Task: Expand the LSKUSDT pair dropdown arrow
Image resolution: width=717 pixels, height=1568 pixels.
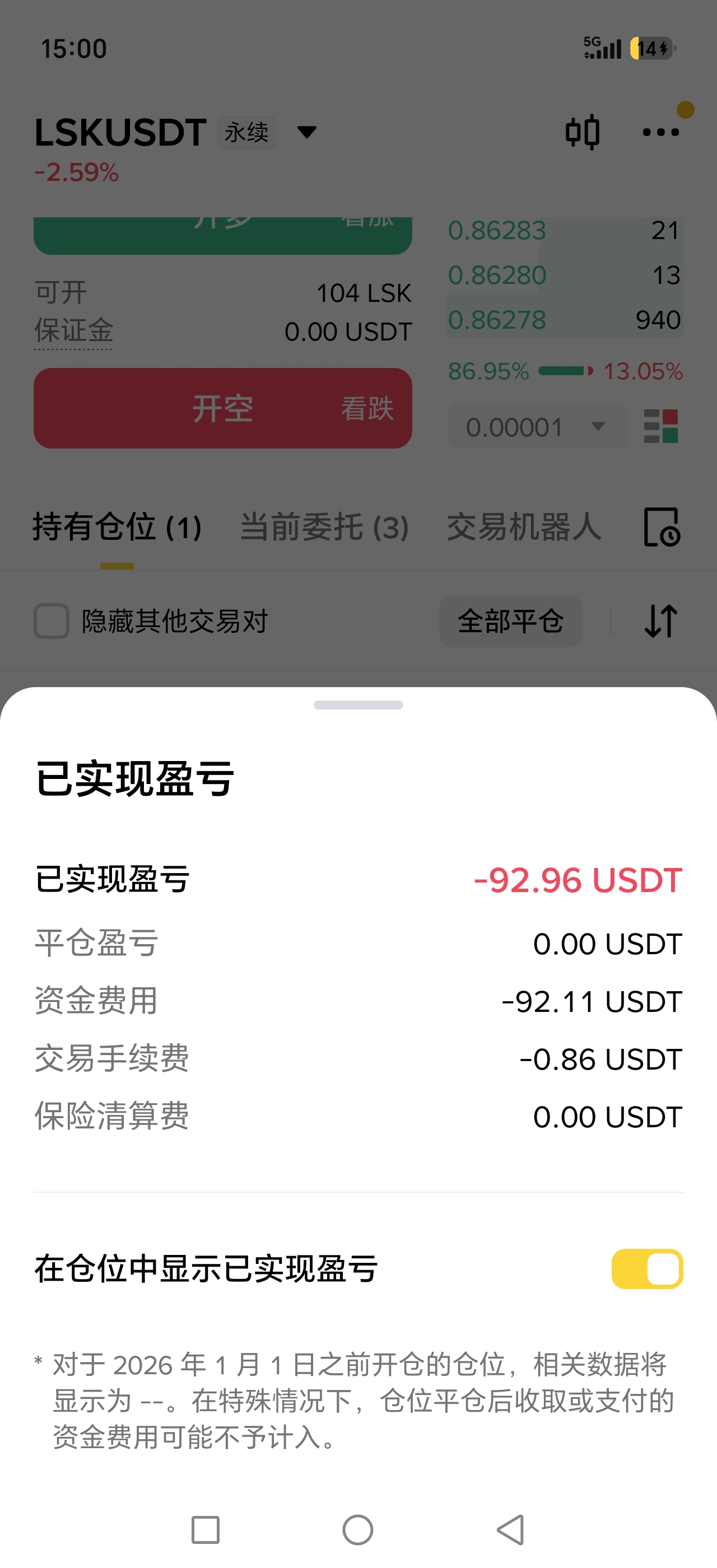Action: coord(307,132)
